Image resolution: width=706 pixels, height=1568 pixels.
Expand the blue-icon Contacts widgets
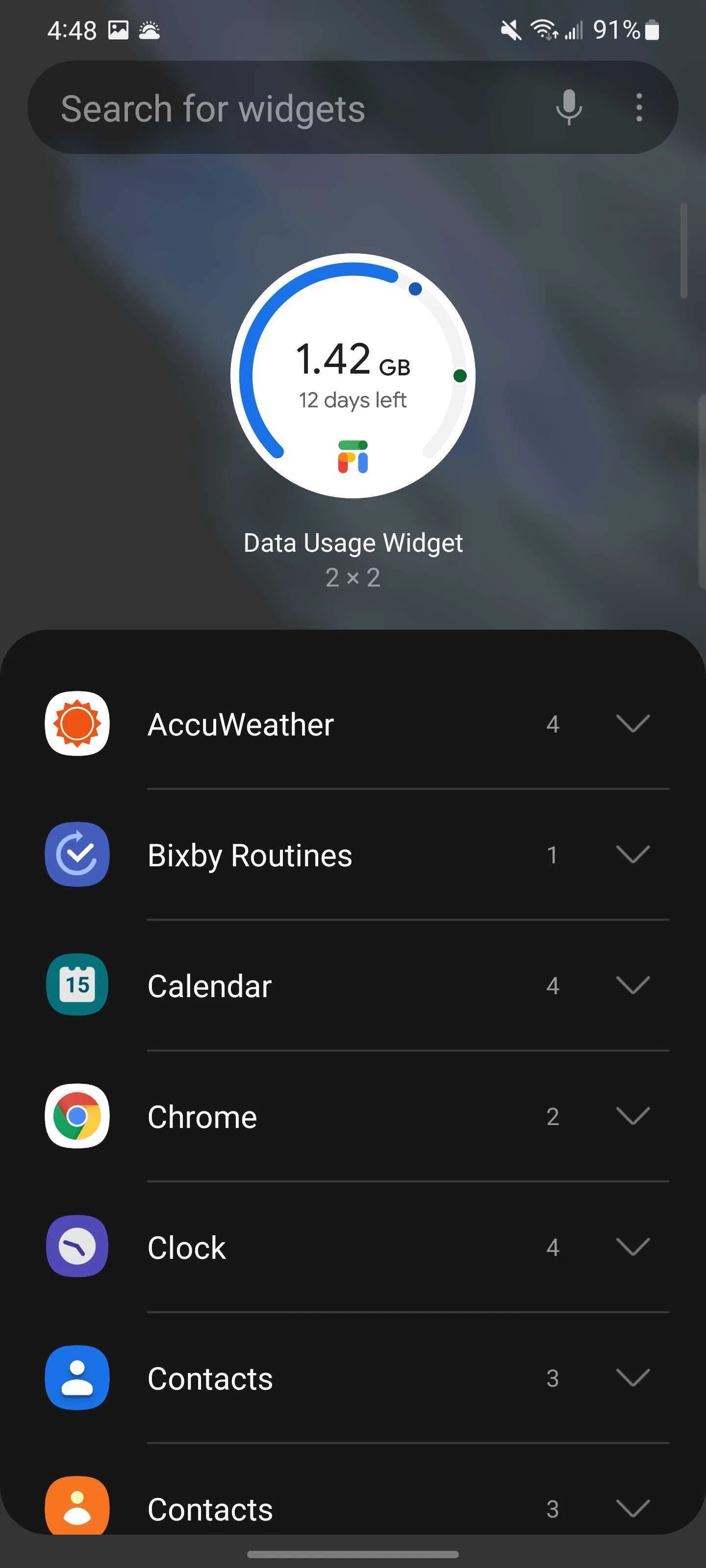pyautogui.click(x=353, y=1378)
